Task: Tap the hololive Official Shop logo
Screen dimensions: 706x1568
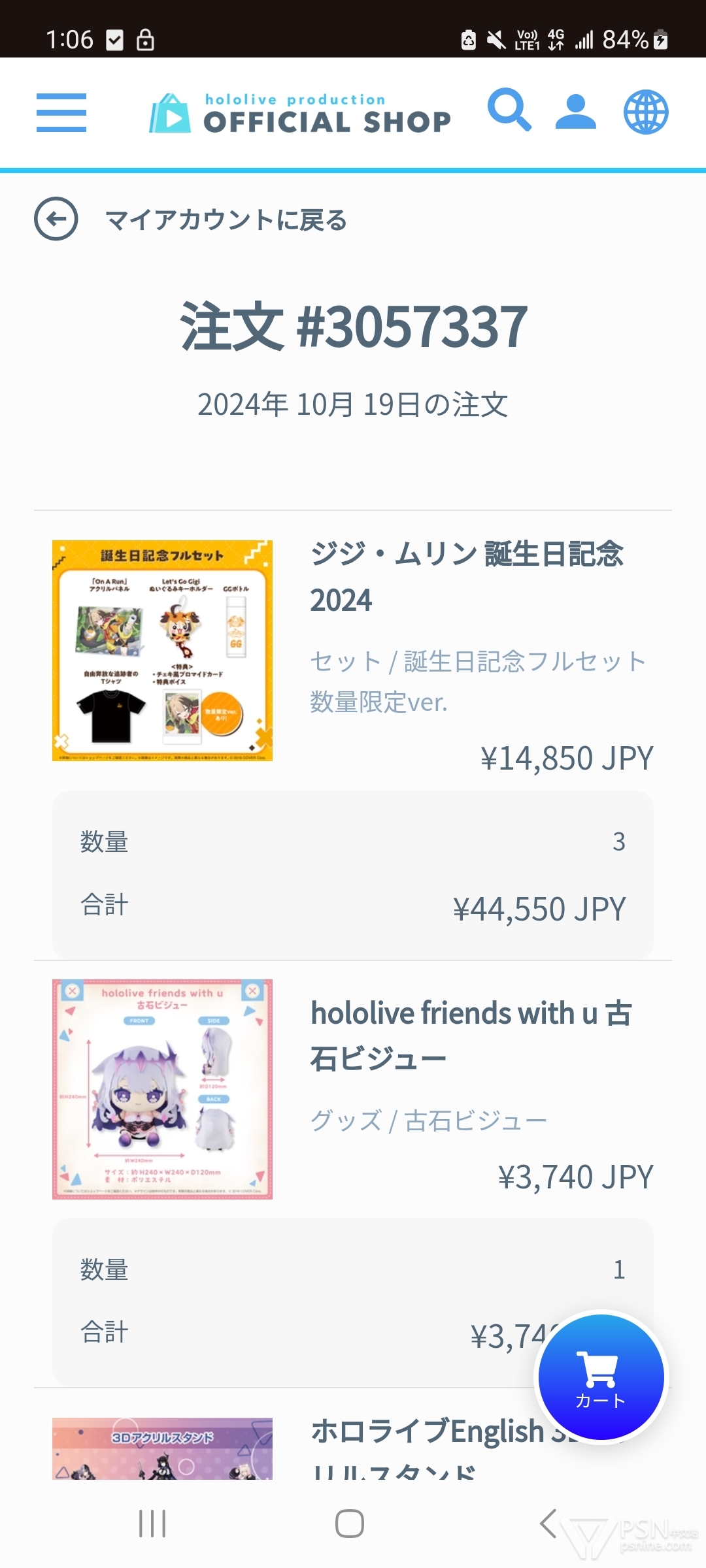Action: point(300,113)
